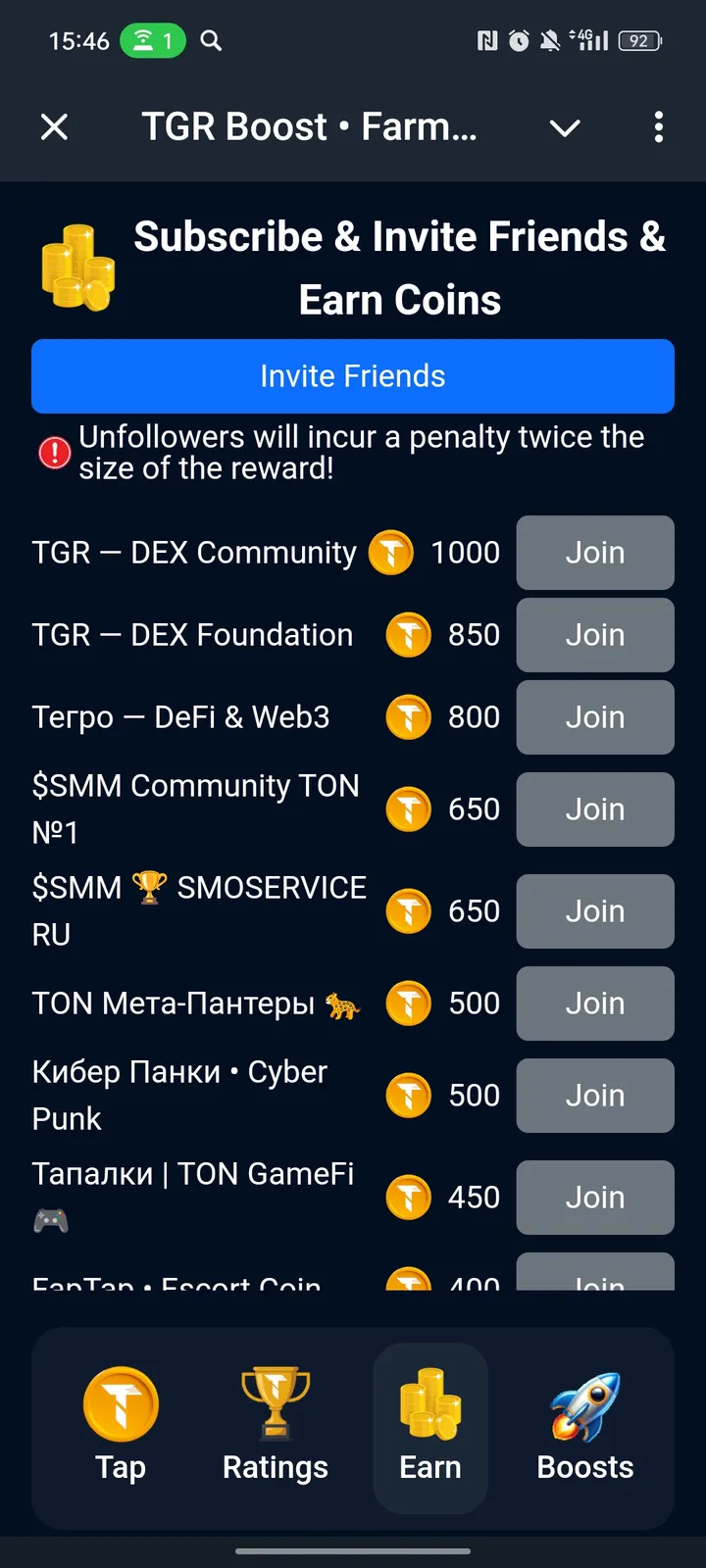Click the coin icon beside Тегро — DeFi & Web3

(x=409, y=717)
